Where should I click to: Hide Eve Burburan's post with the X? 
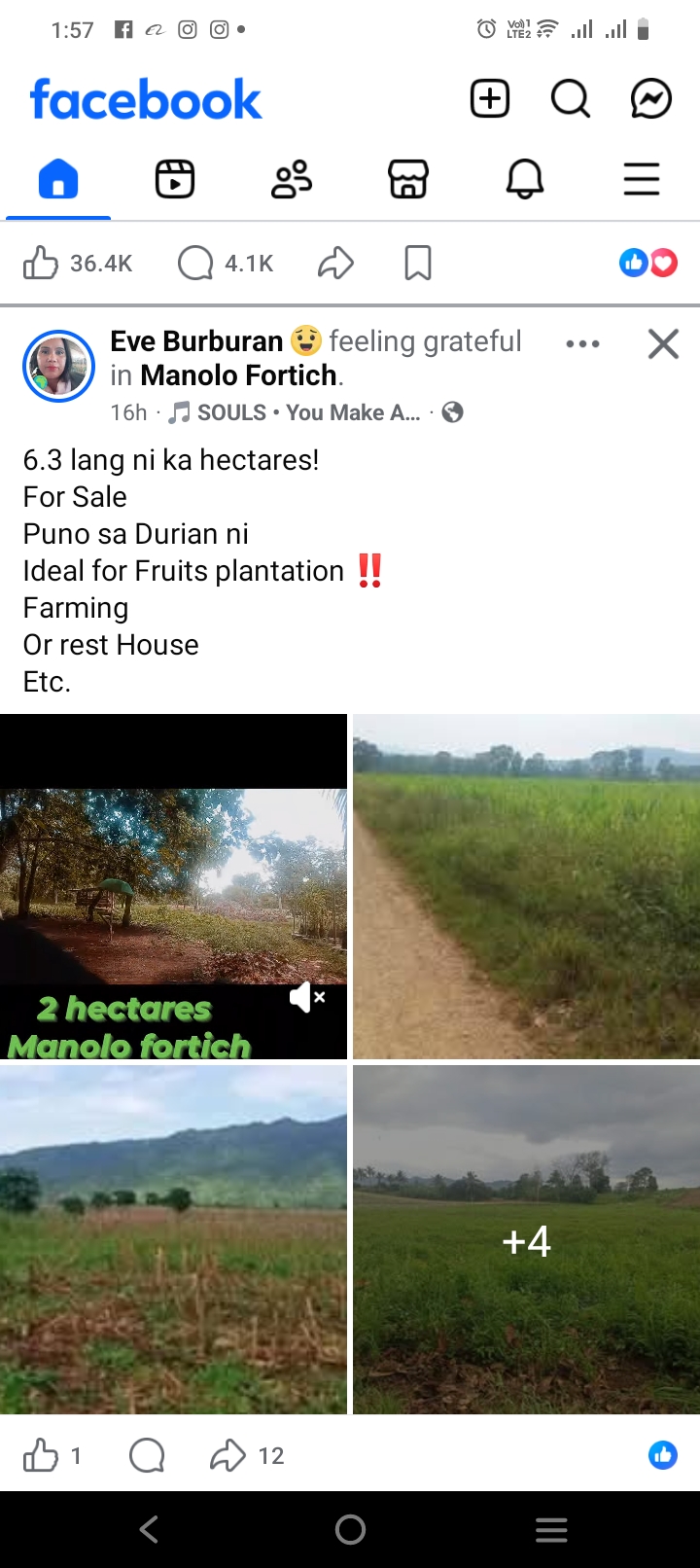coord(663,343)
